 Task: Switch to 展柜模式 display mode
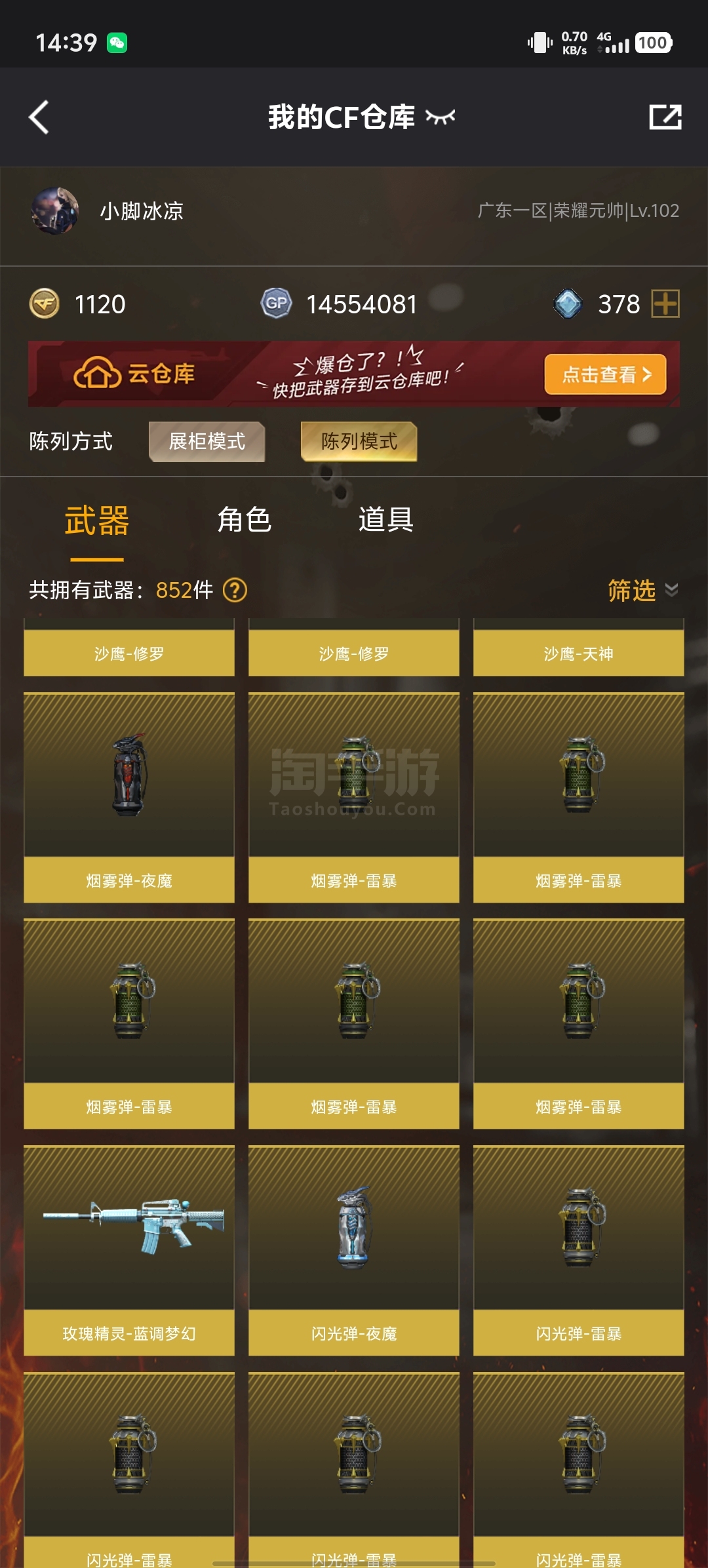pyautogui.click(x=207, y=442)
